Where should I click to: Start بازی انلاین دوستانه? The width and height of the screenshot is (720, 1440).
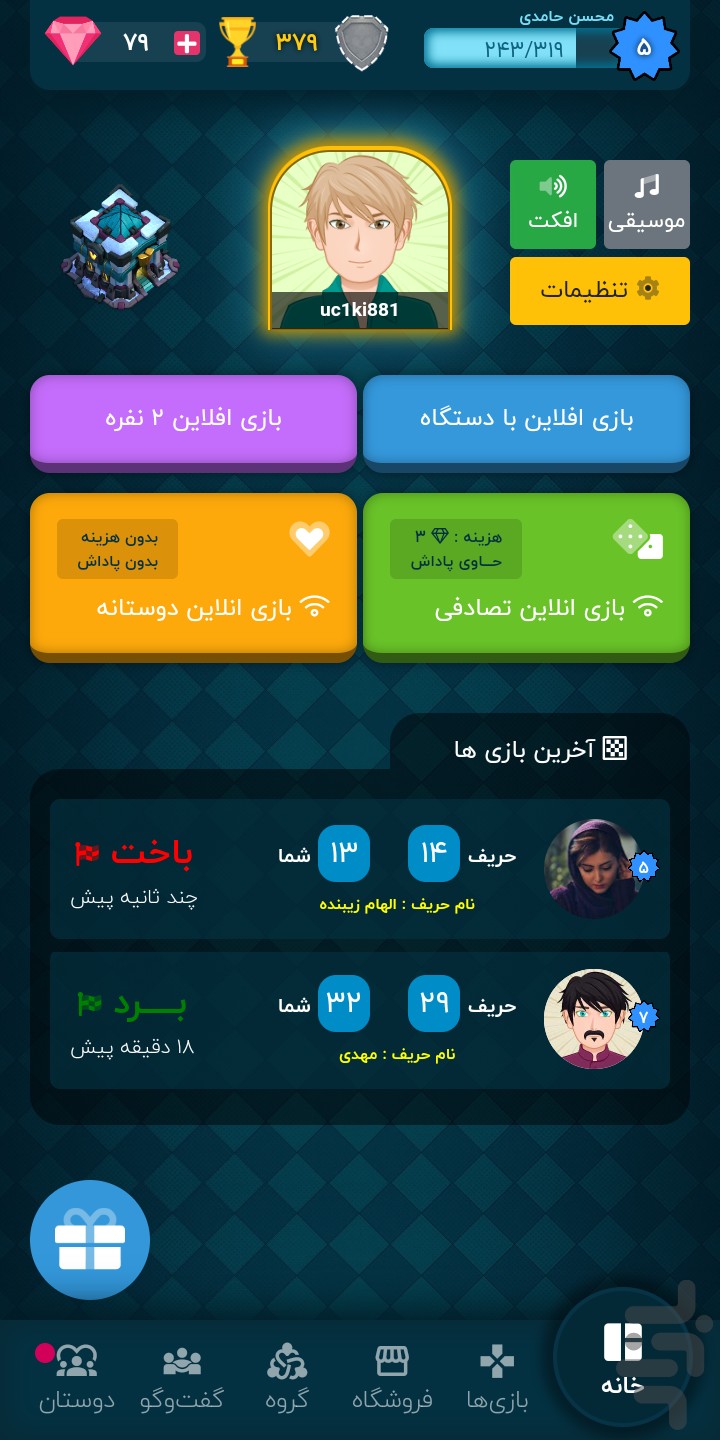pos(193,575)
